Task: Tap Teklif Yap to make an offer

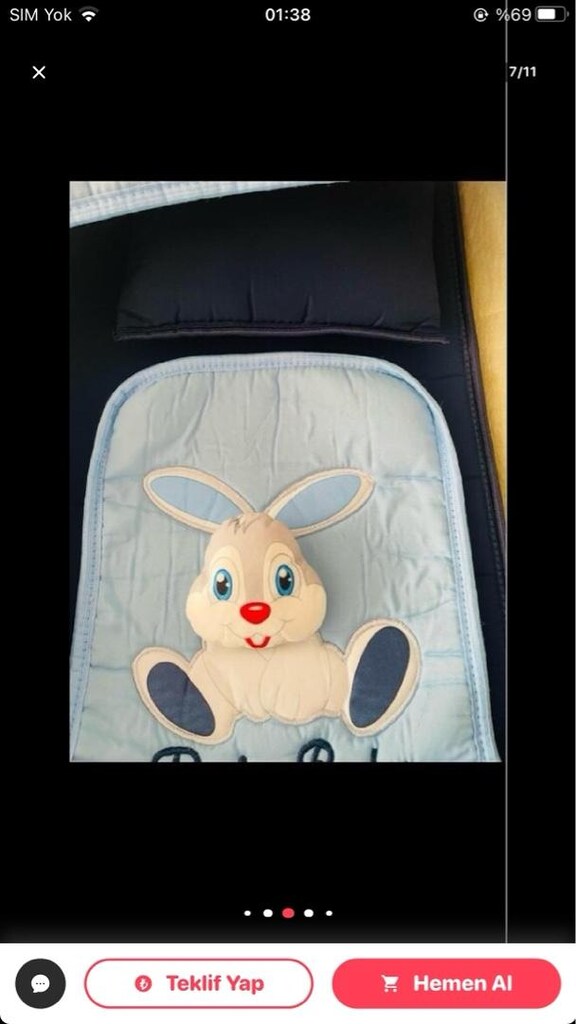Action: (x=199, y=984)
